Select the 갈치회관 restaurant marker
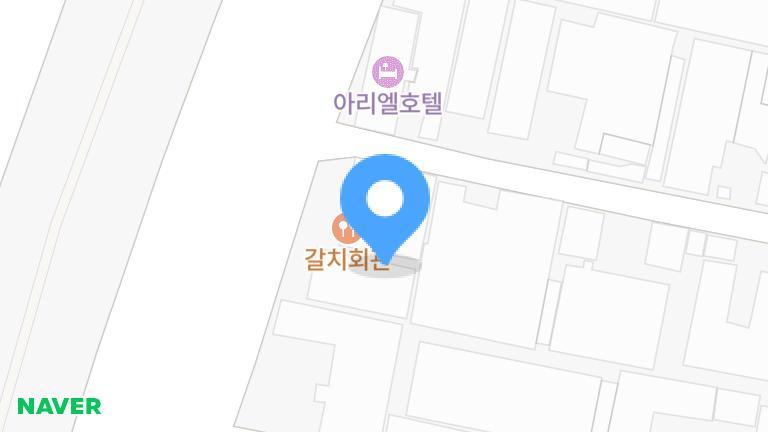768x432 pixels. (x=343, y=228)
